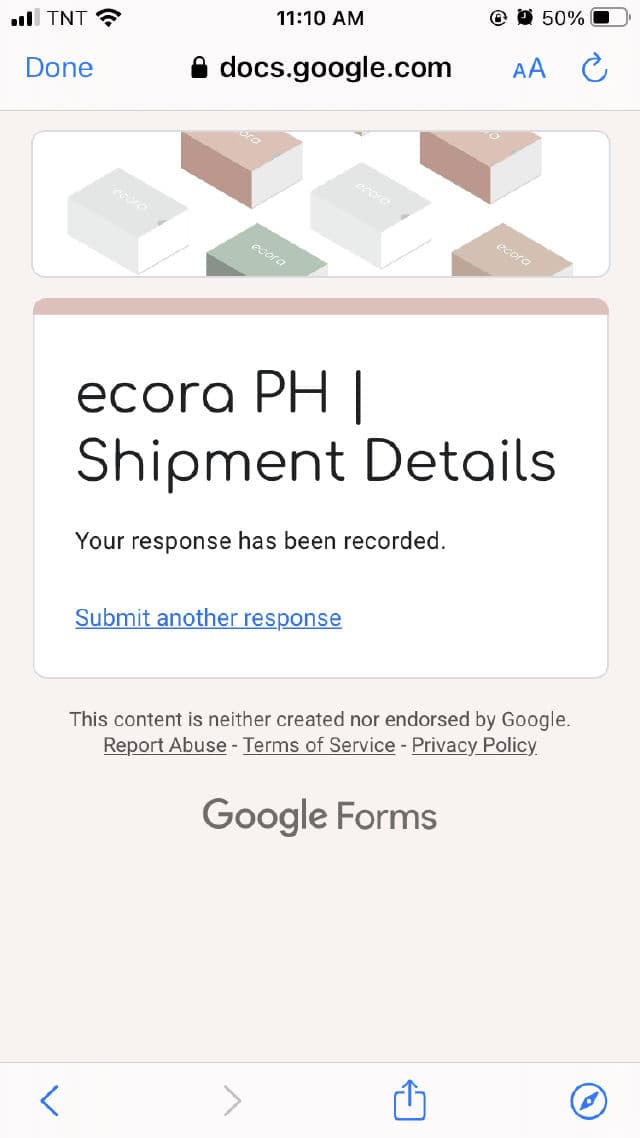The image size is (640, 1138).
Task: Open the Privacy Policy link
Action: tap(474, 745)
